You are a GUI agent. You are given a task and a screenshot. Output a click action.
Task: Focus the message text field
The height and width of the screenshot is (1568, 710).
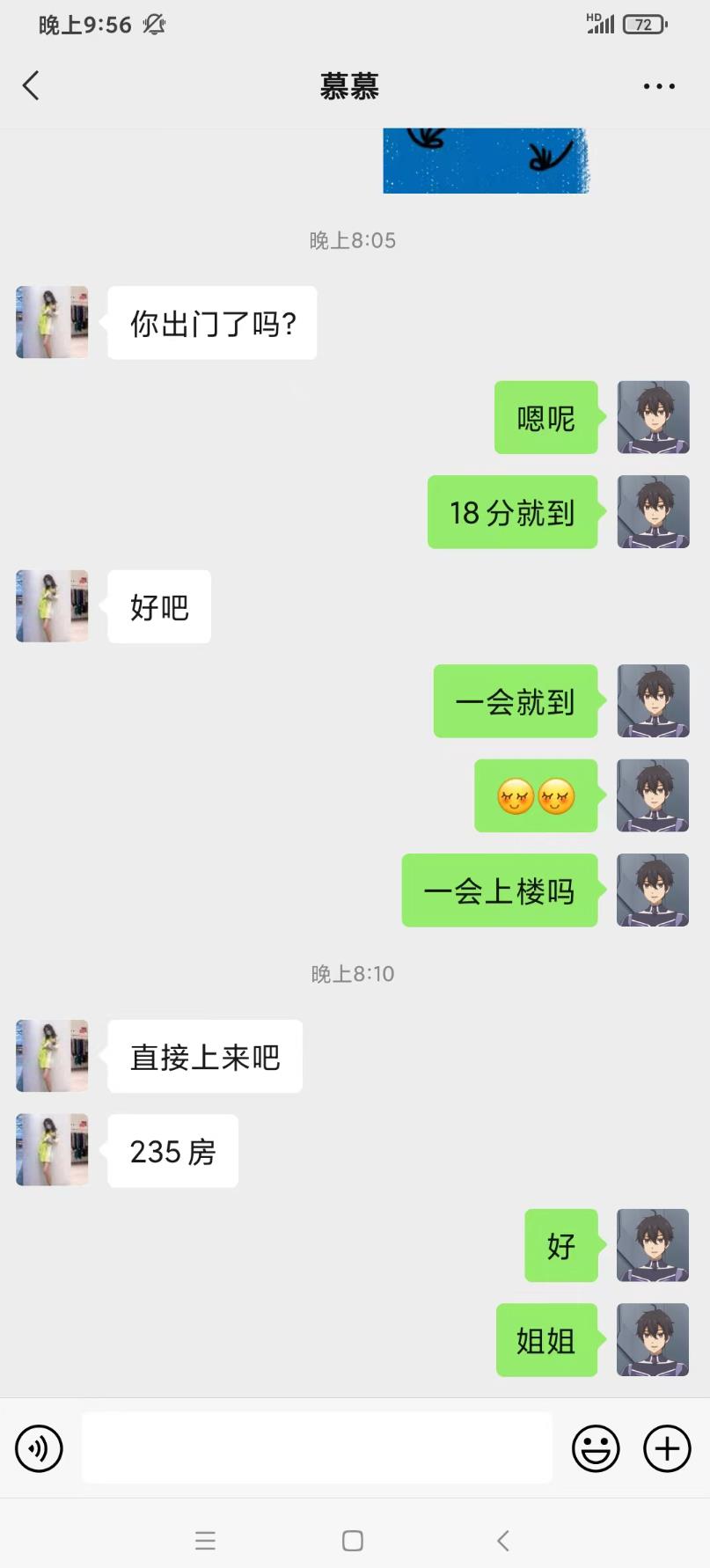click(x=317, y=1448)
